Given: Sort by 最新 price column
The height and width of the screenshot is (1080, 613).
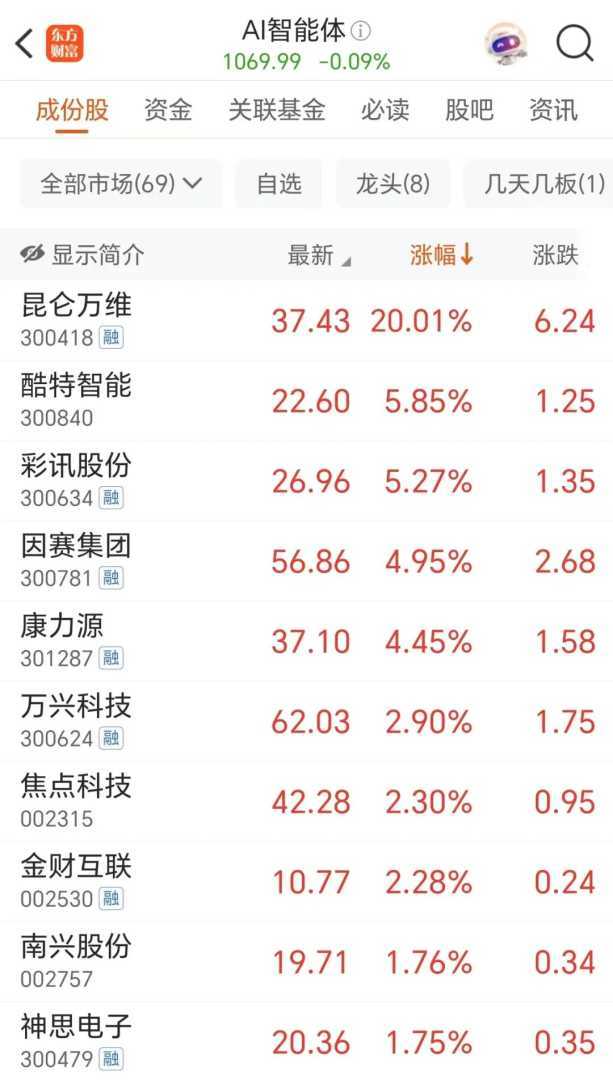Looking at the screenshot, I should 318,255.
